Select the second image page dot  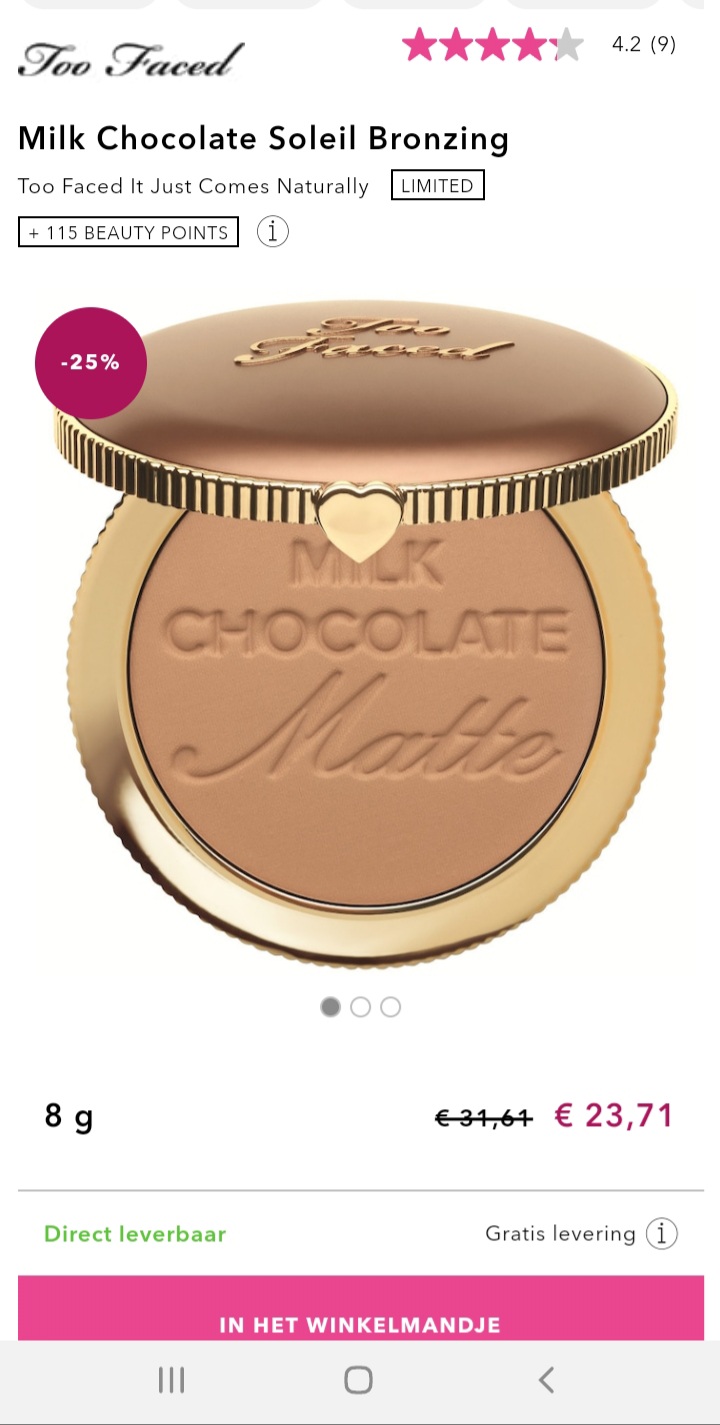pos(360,1007)
